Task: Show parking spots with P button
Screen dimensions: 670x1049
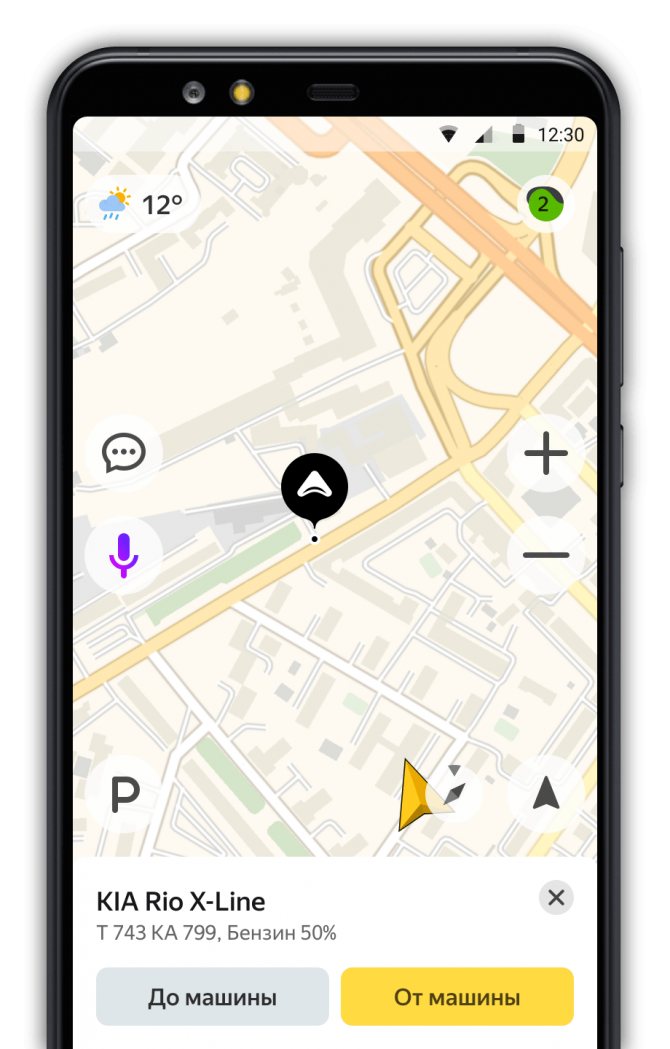Action: pyautogui.click(x=124, y=794)
